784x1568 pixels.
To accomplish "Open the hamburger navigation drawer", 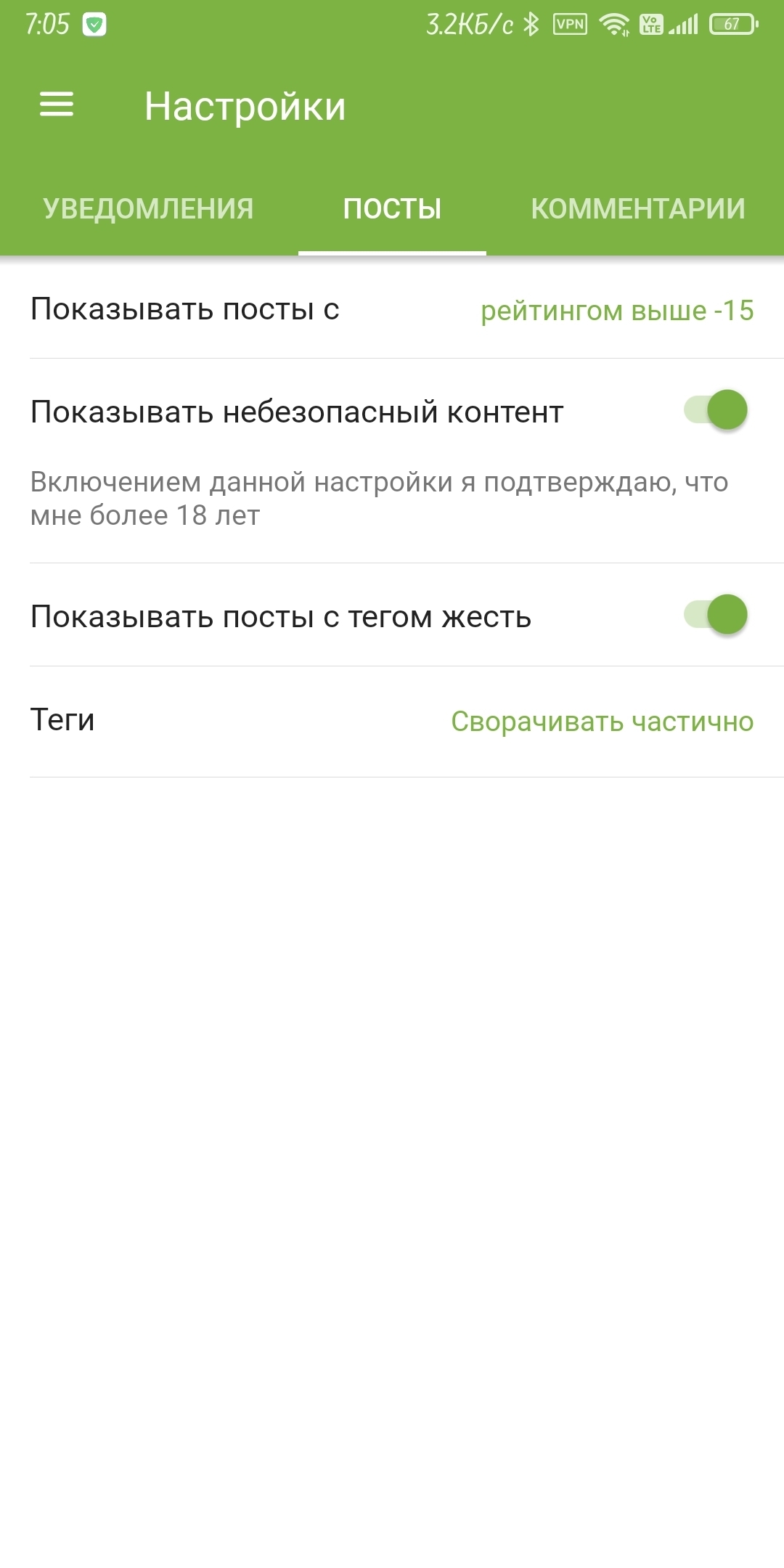I will click(x=57, y=105).
